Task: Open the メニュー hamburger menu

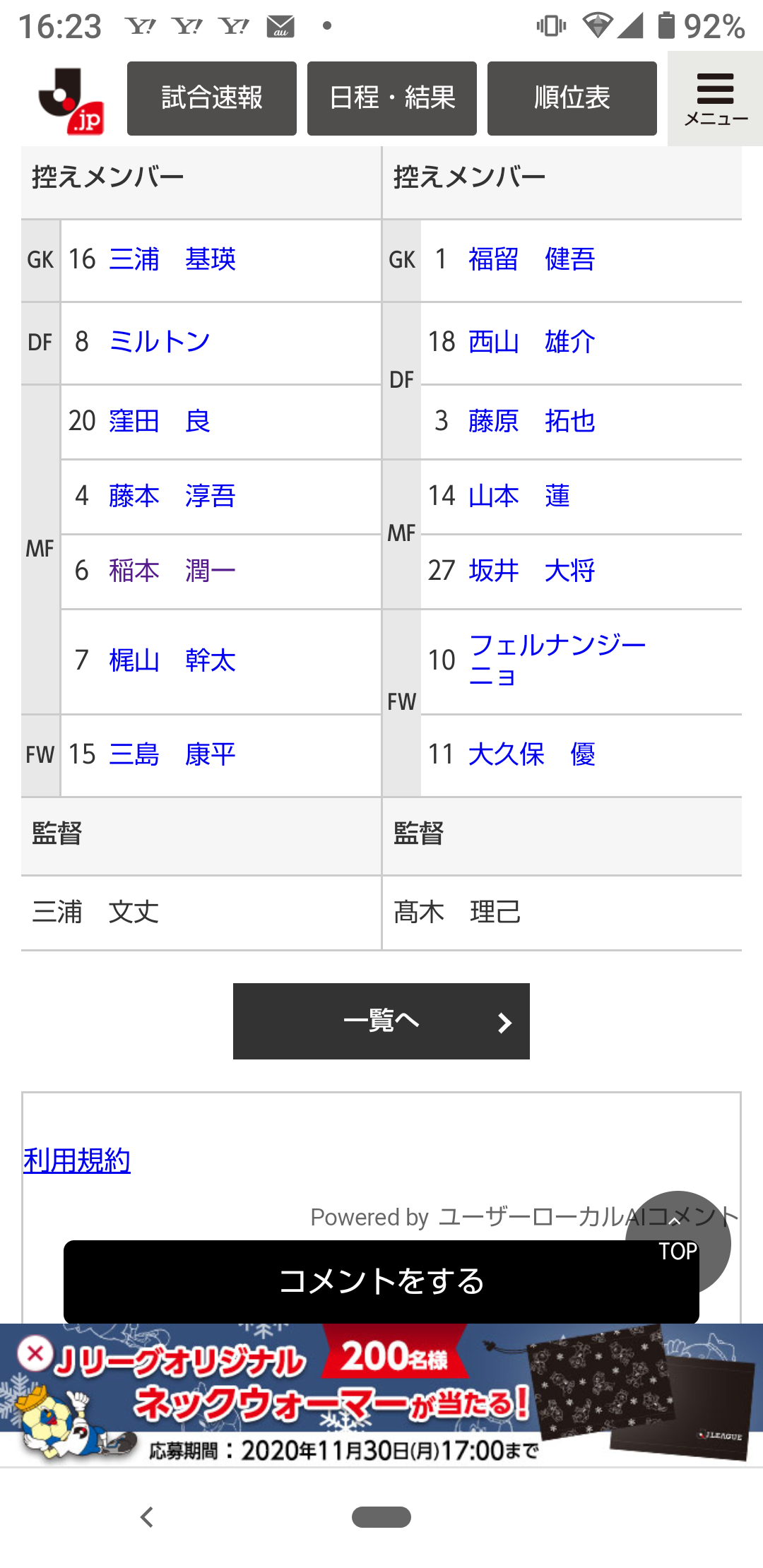Action: pyautogui.click(x=715, y=99)
